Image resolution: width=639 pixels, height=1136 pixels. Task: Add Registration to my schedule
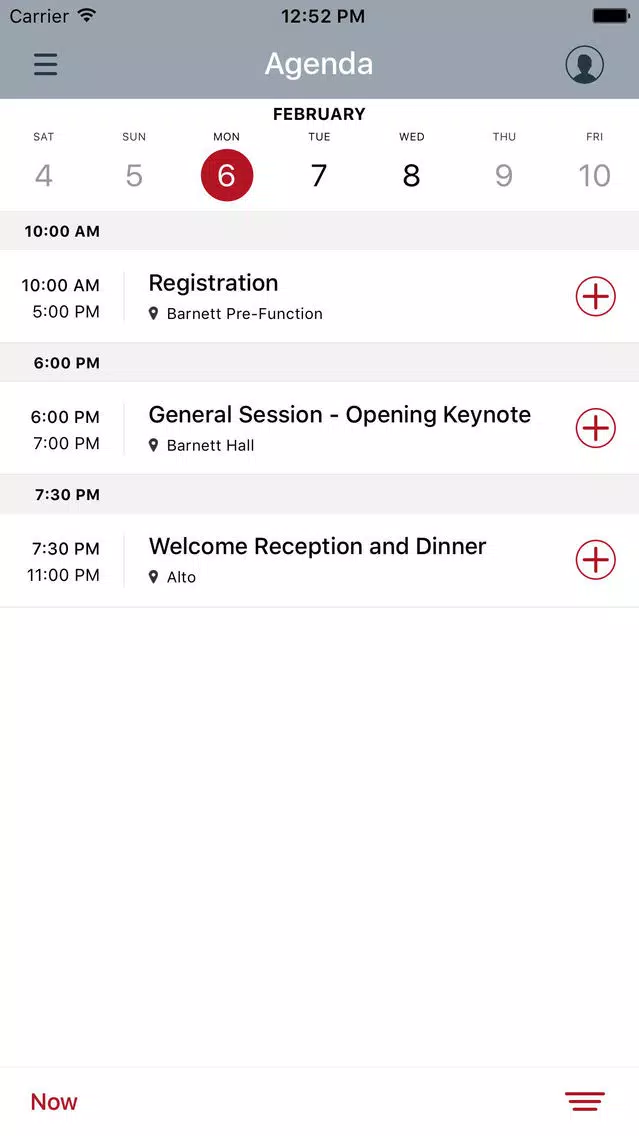pos(596,296)
